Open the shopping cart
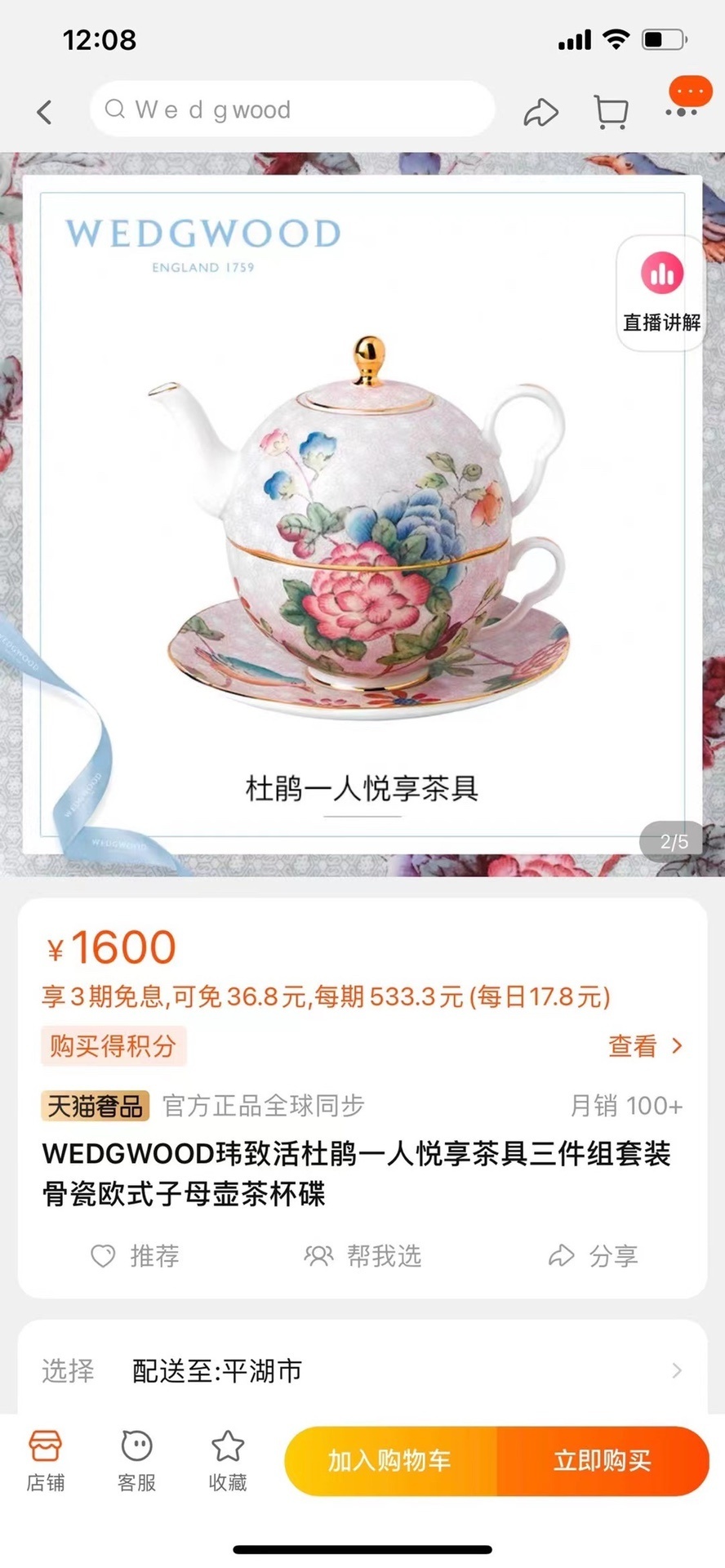The image size is (725, 1568). click(x=611, y=112)
